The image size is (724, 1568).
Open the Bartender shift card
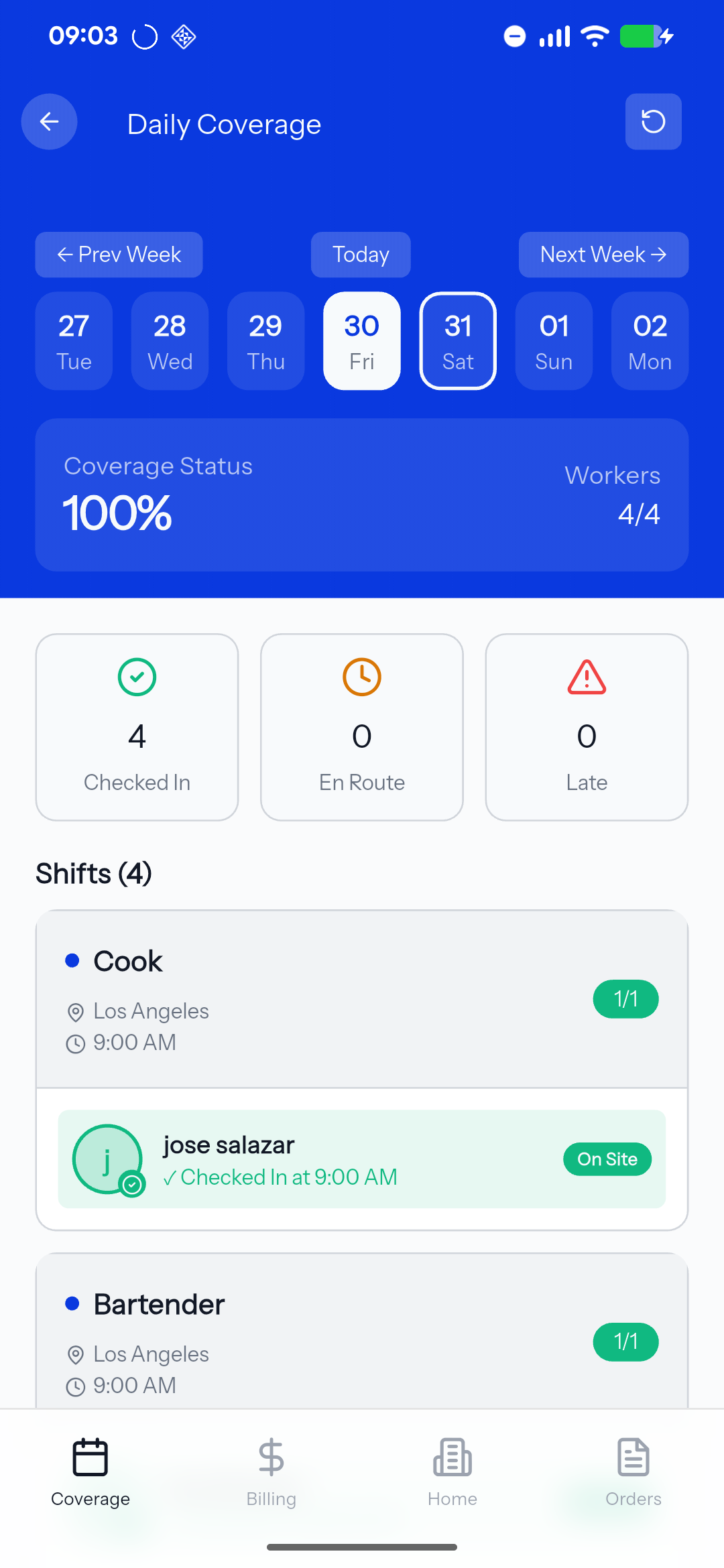click(x=362, y=1333)
